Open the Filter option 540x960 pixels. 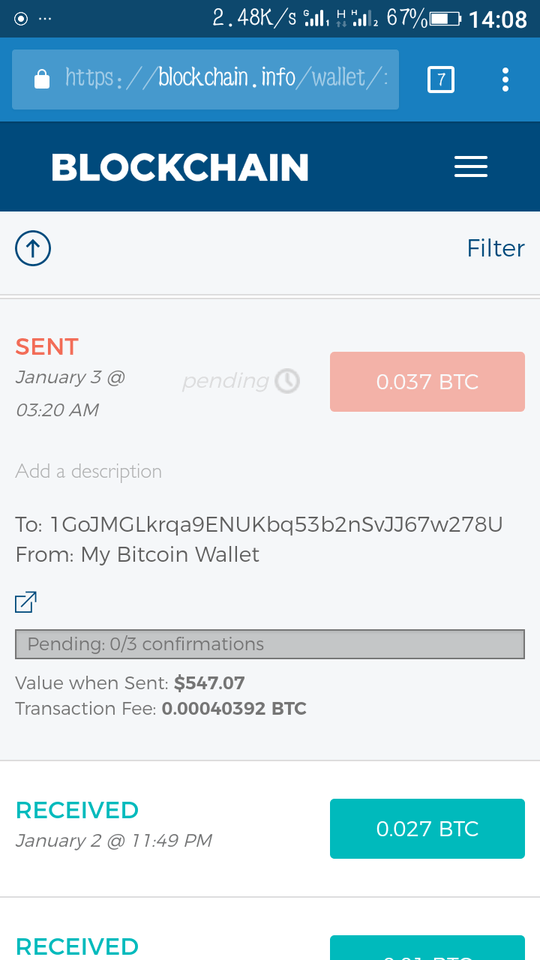pos(495,249)
